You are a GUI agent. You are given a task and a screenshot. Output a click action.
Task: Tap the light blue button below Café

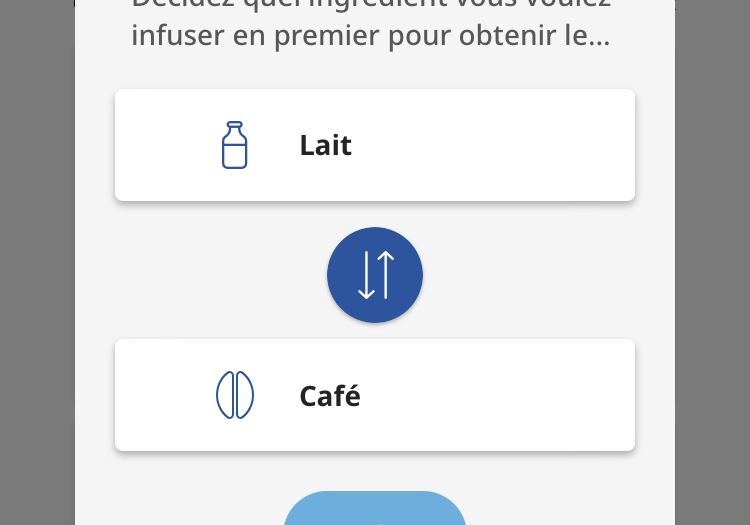tap(375, 510)
